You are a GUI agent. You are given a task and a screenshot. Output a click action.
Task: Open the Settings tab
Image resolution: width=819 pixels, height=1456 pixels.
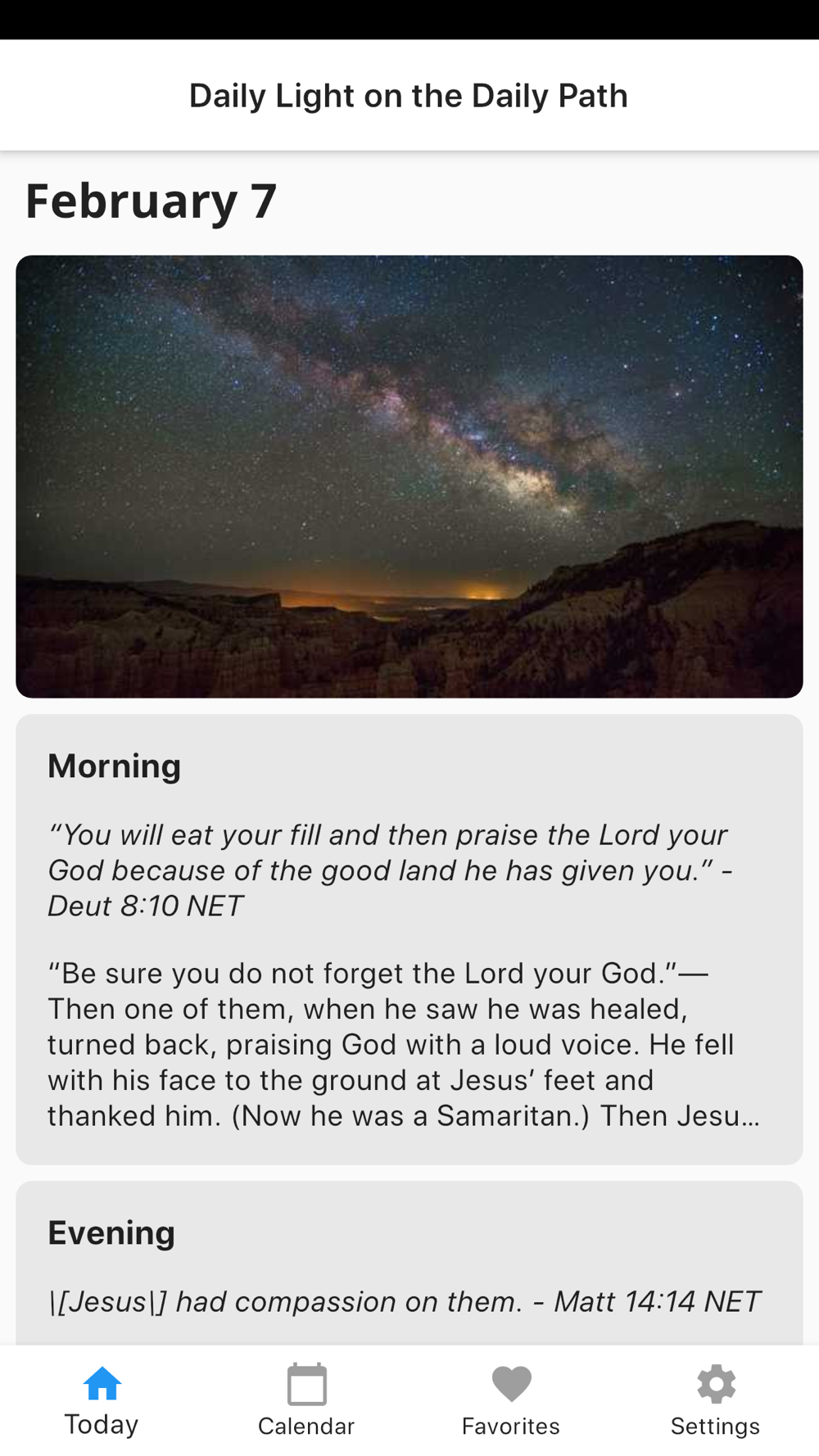pyautogui.click(x=717, y=1401)
